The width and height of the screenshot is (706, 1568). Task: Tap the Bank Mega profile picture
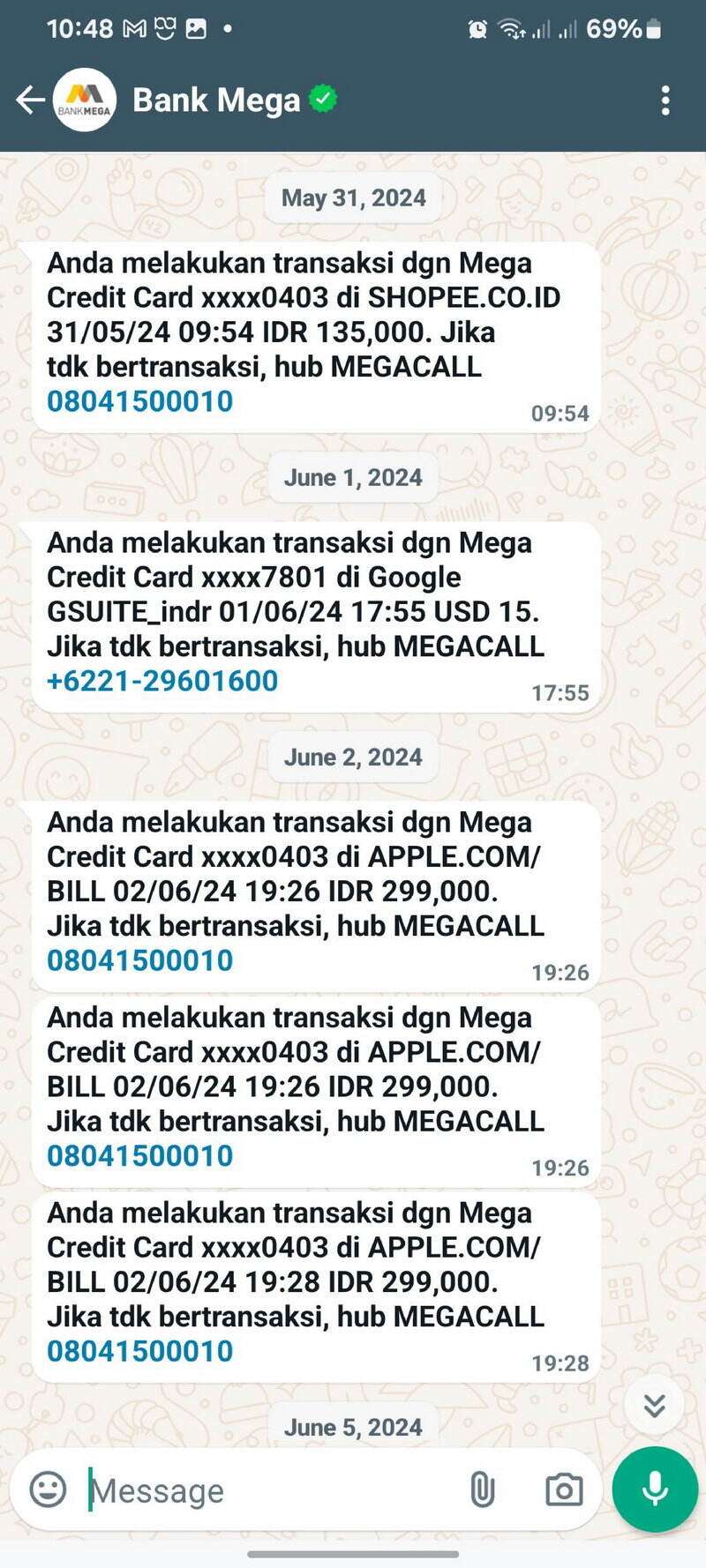pos(85,100)
